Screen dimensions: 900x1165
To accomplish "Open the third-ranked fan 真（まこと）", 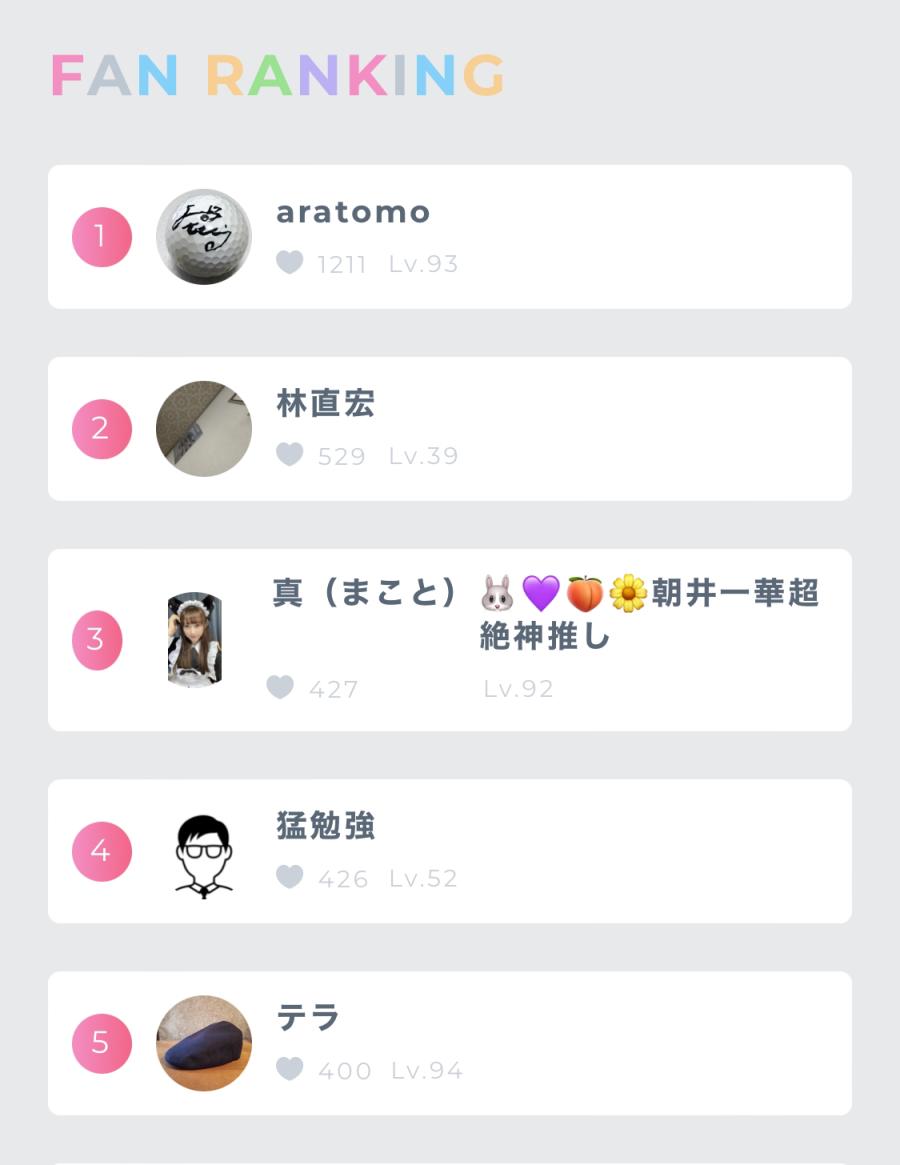I will pos(450,640).
